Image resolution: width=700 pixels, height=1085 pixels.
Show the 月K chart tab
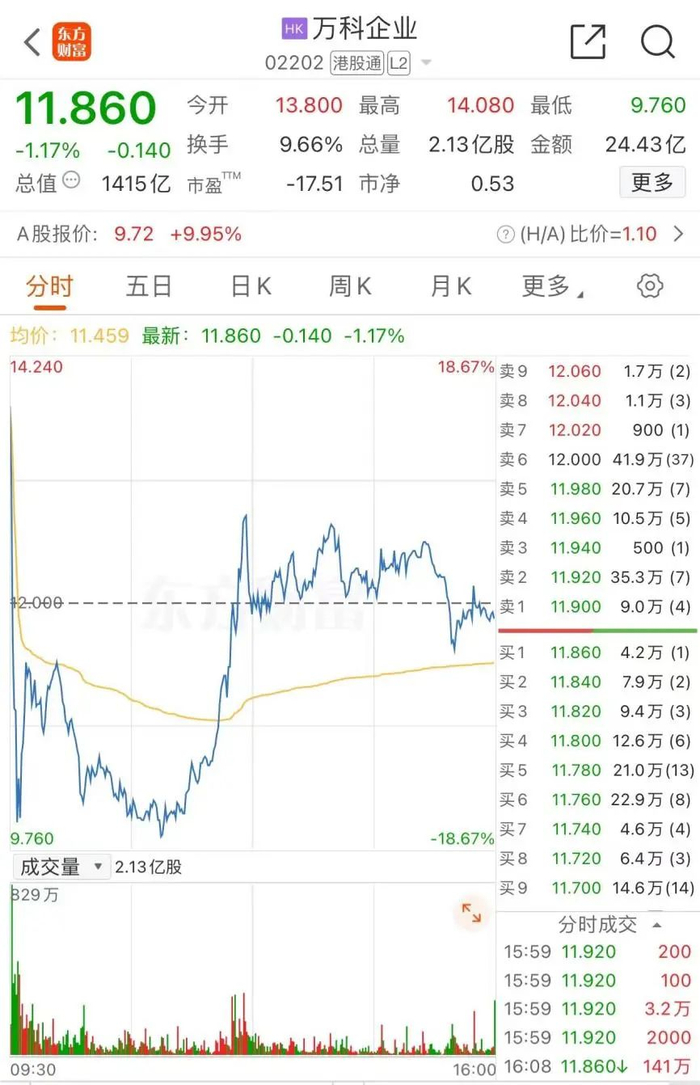(450, 287)
